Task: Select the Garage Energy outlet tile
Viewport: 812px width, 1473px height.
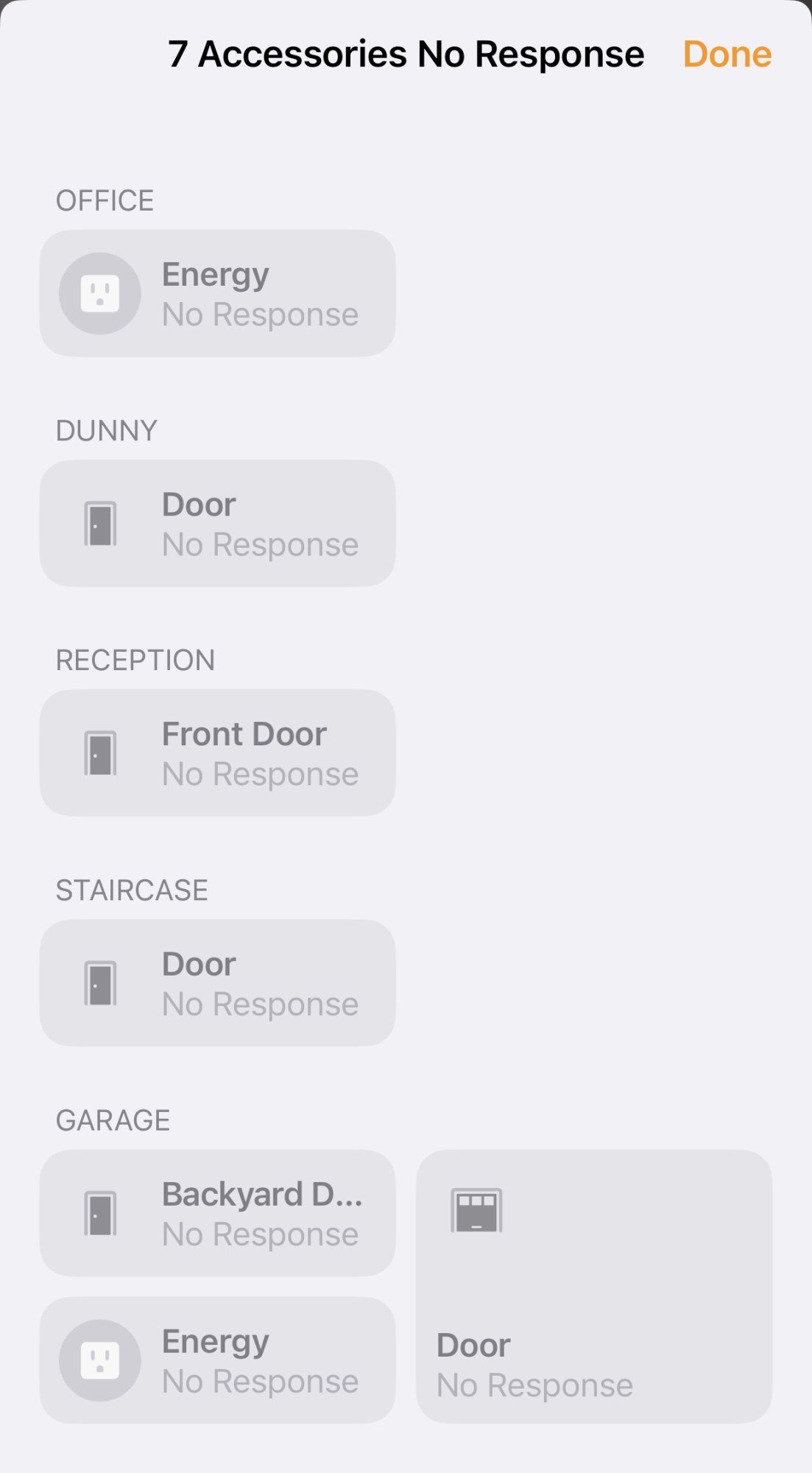Action: tap(217, 1360)
